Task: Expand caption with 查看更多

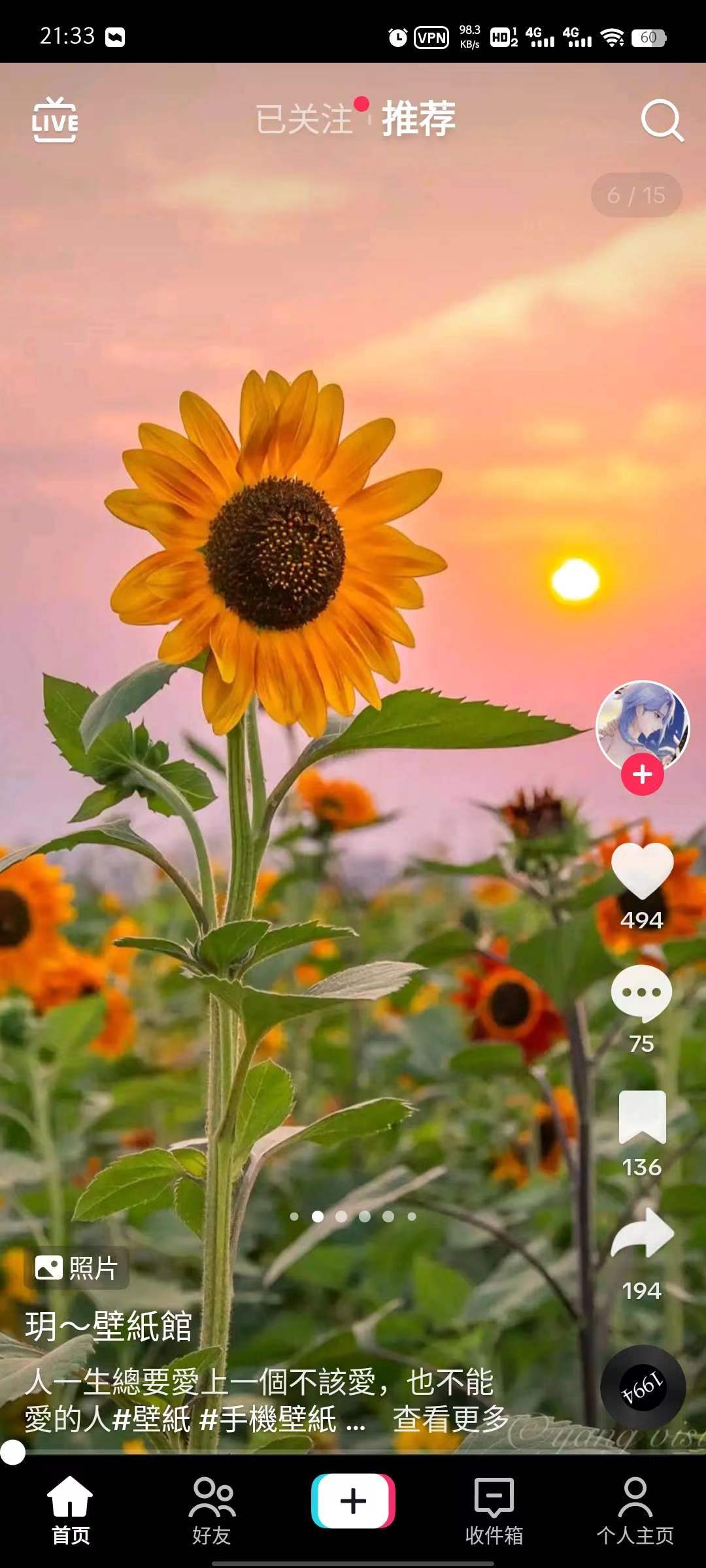Action: (450, 1419)
